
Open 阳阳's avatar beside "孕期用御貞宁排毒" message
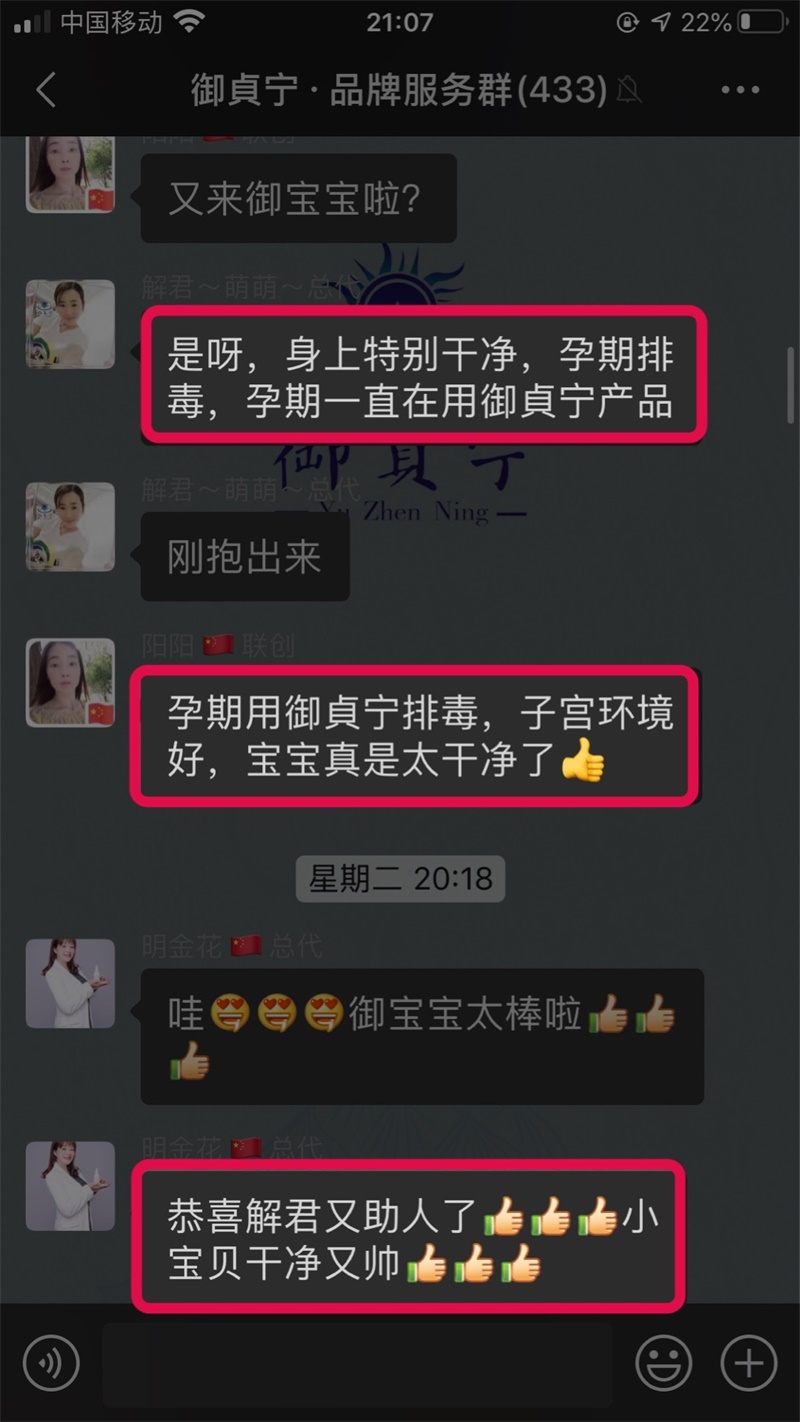coord(70,682)
